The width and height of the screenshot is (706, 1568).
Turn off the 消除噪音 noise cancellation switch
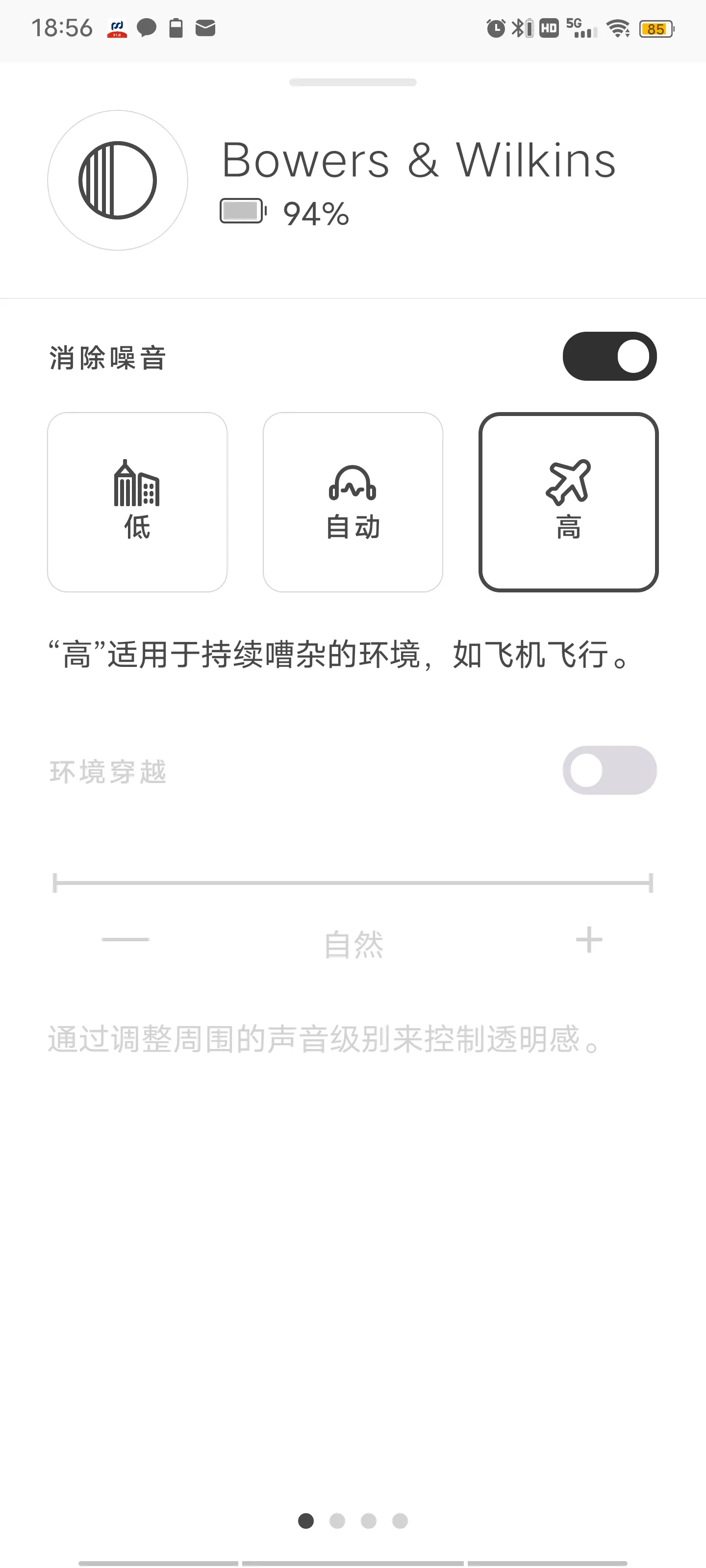(x=609, y=356)
